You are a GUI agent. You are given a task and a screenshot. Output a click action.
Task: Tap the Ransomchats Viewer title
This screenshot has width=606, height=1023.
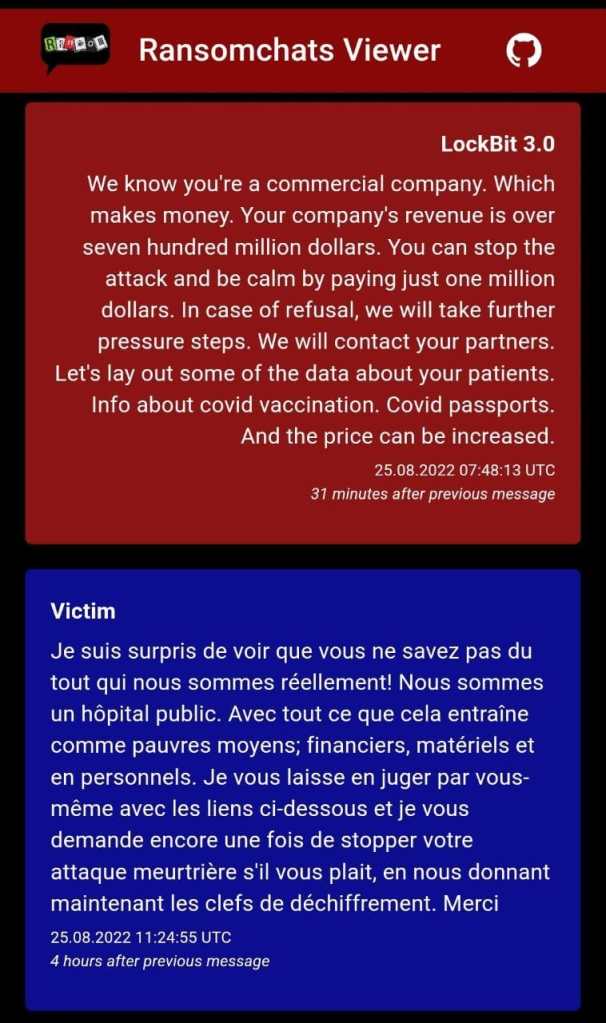(289, 50)
